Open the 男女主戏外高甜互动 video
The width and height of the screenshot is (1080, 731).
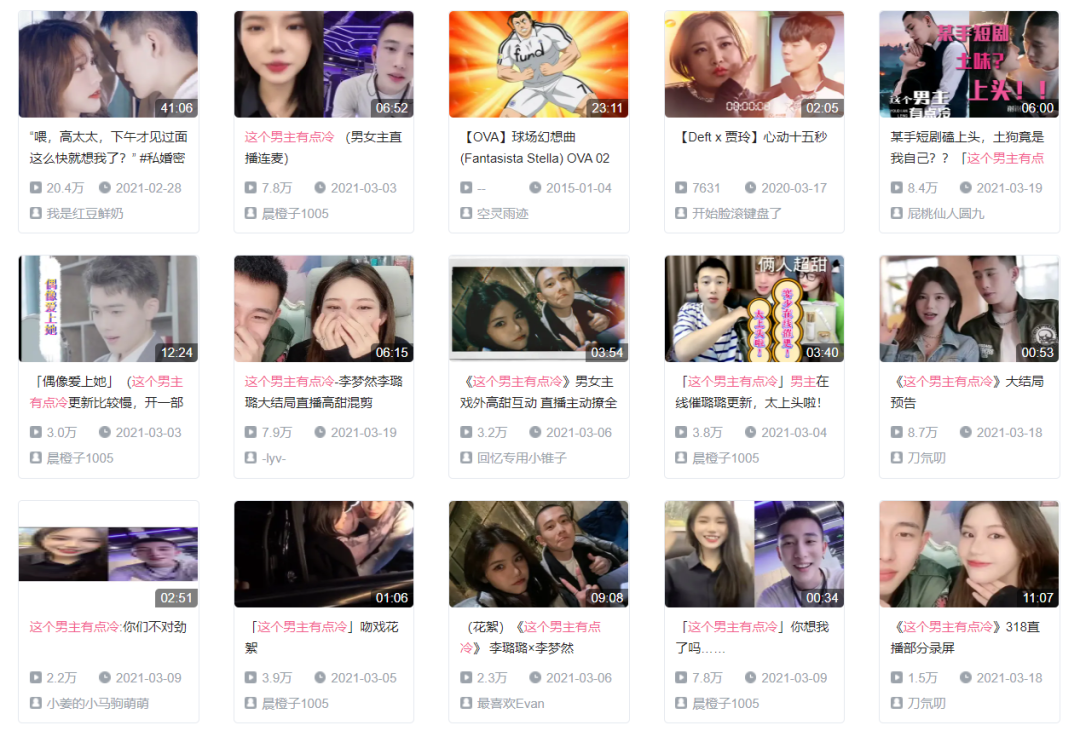point(538,308)
